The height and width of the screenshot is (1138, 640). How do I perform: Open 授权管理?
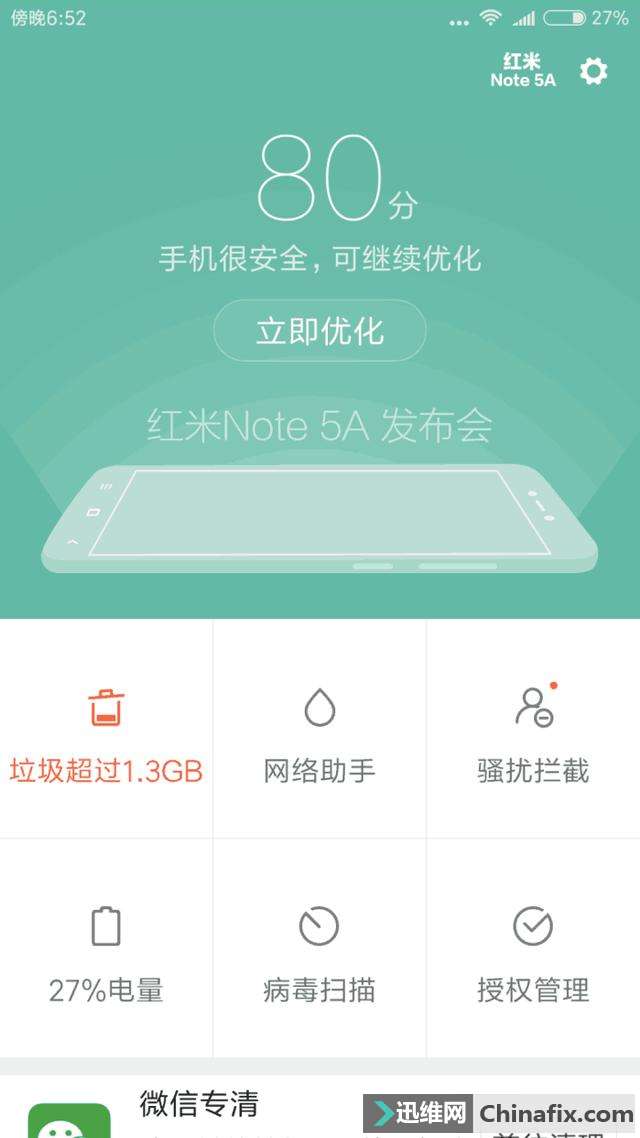tap(533, 949)
